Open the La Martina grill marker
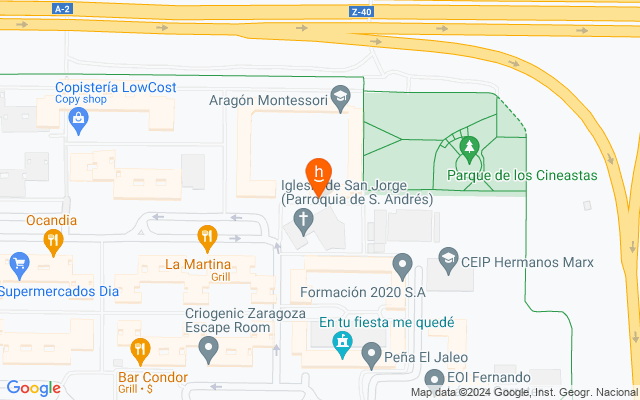 (x=207, y=237)
